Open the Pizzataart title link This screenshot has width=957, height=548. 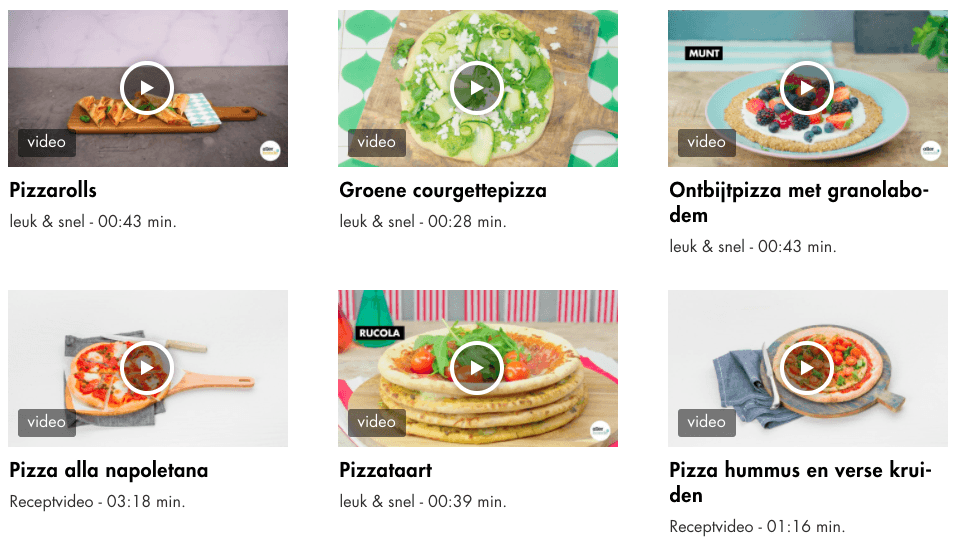(385, 470)
